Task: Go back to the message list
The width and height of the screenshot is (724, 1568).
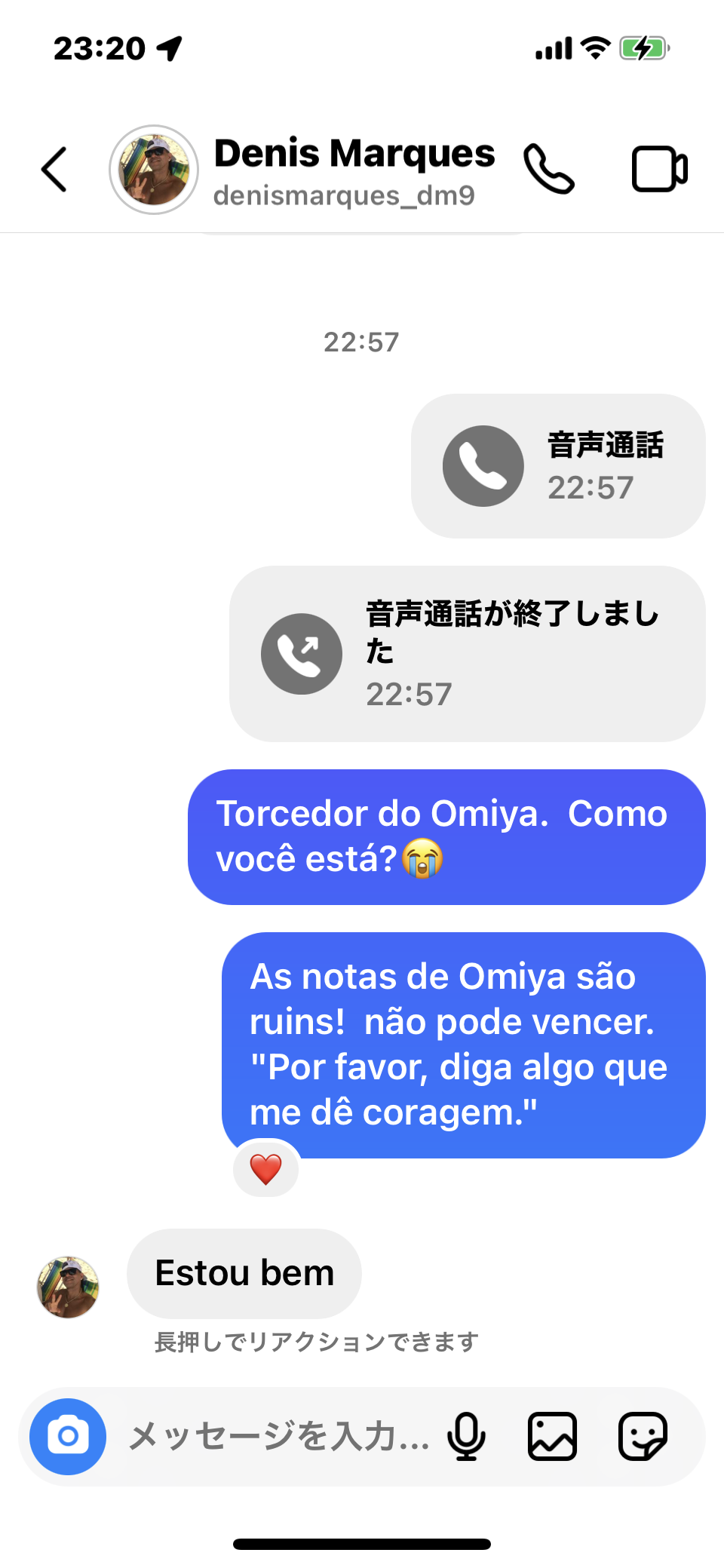Action: pos(54,170)
